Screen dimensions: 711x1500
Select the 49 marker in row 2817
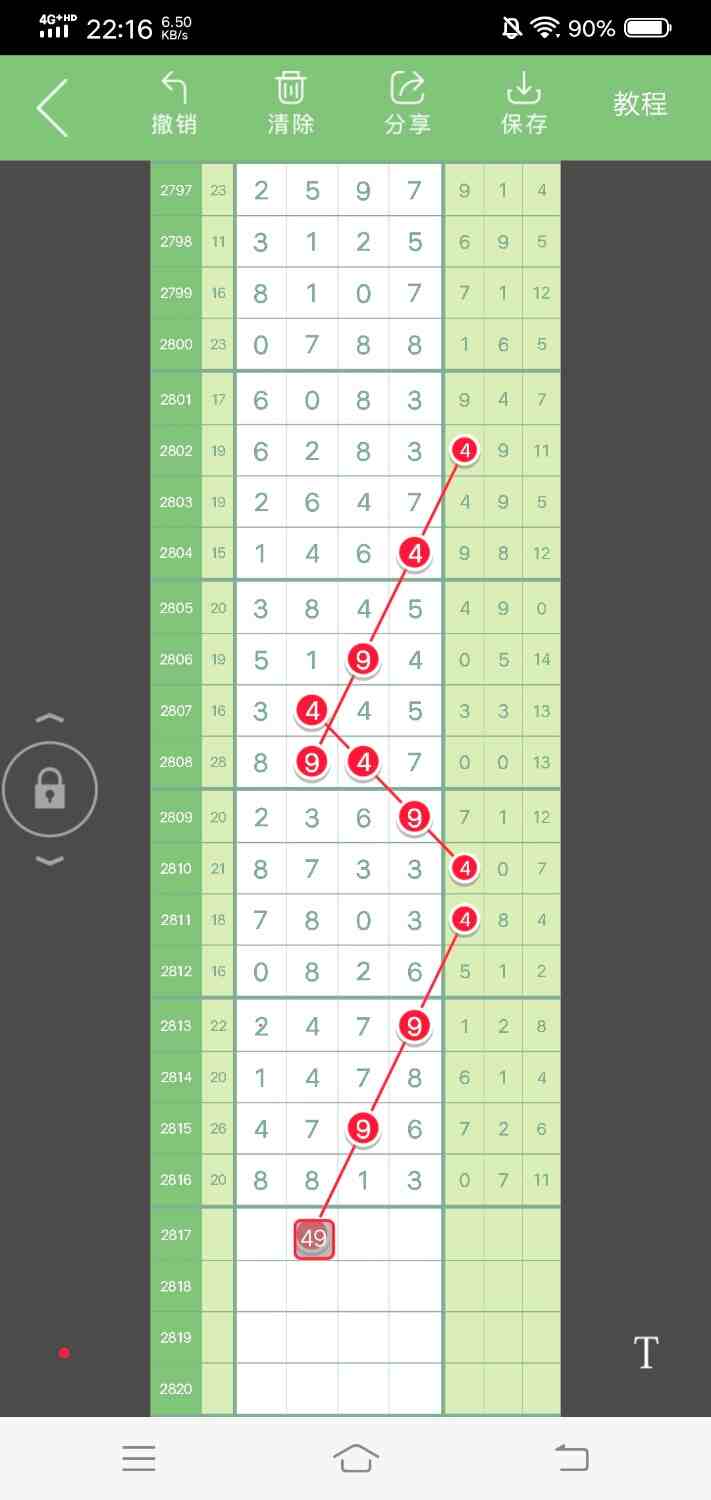(x=313, y=1239)
